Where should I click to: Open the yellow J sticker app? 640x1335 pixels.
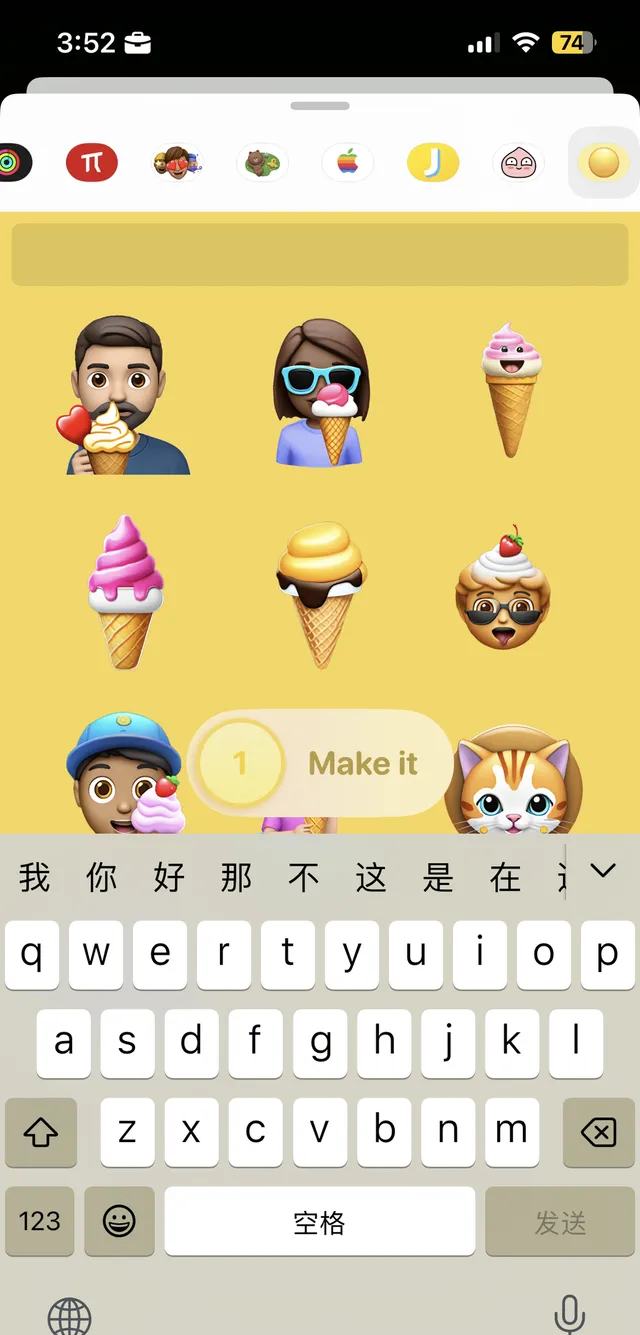433,162
